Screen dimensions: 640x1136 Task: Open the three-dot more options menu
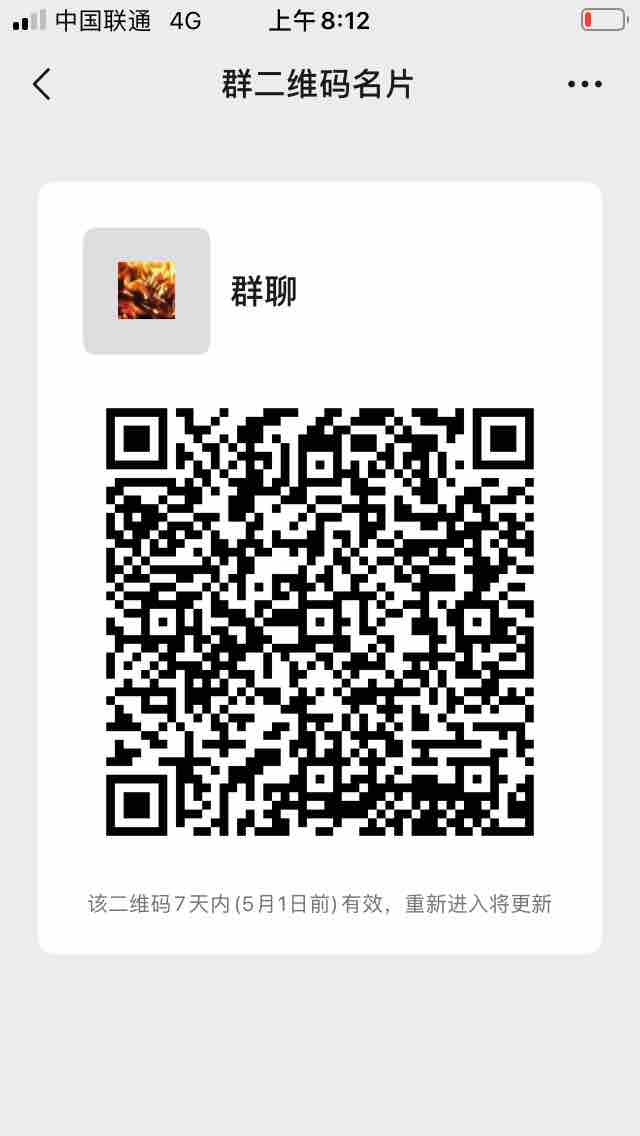[585, 84]
